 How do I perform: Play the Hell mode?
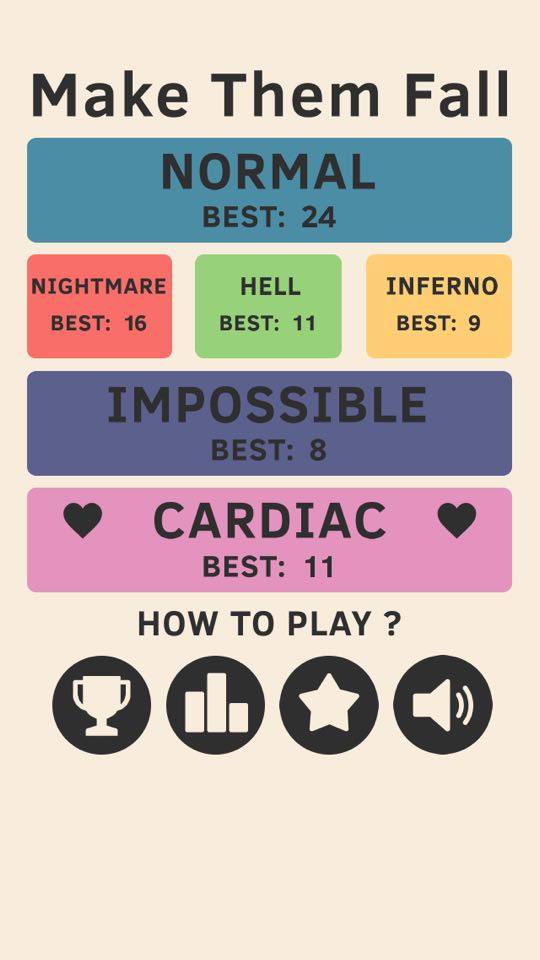pyautogui.click(x=268, y=306)
